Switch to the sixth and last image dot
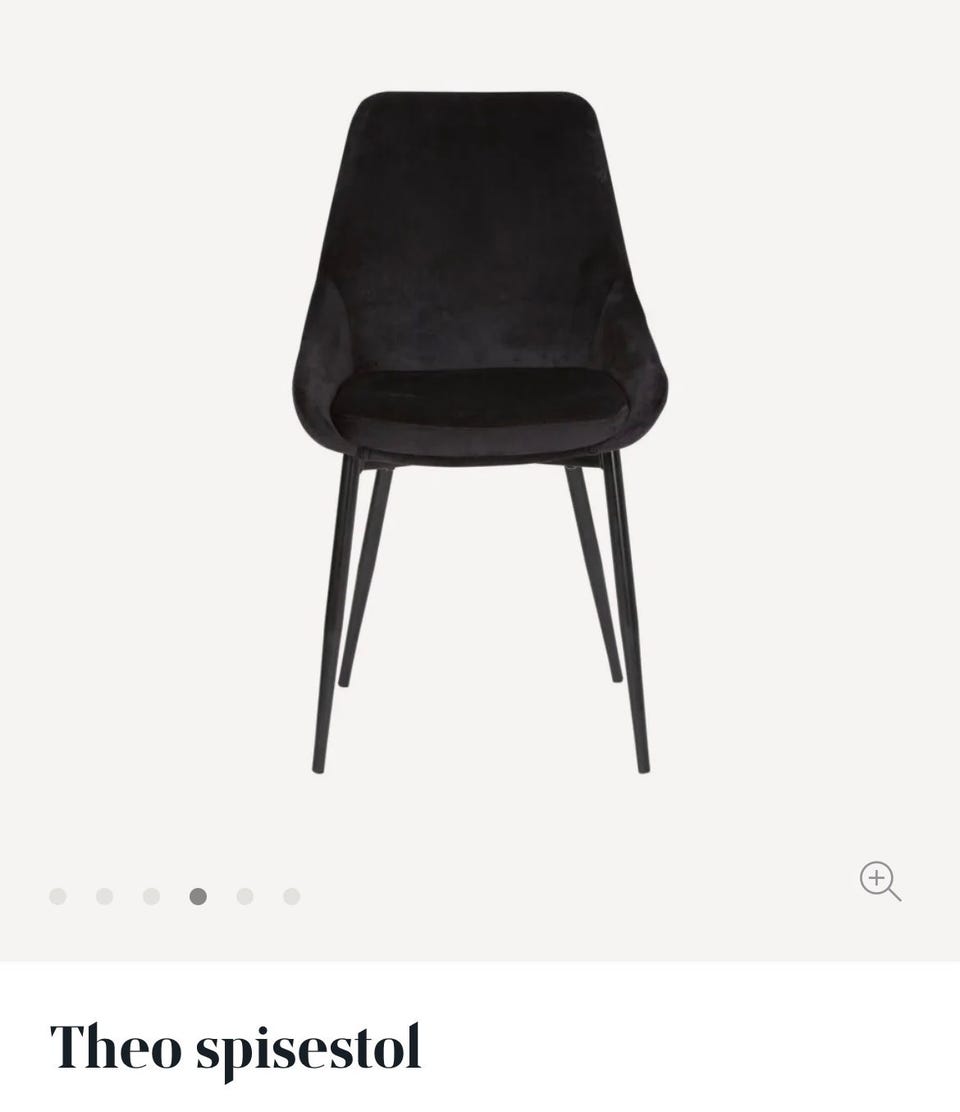 click(291, 896)
